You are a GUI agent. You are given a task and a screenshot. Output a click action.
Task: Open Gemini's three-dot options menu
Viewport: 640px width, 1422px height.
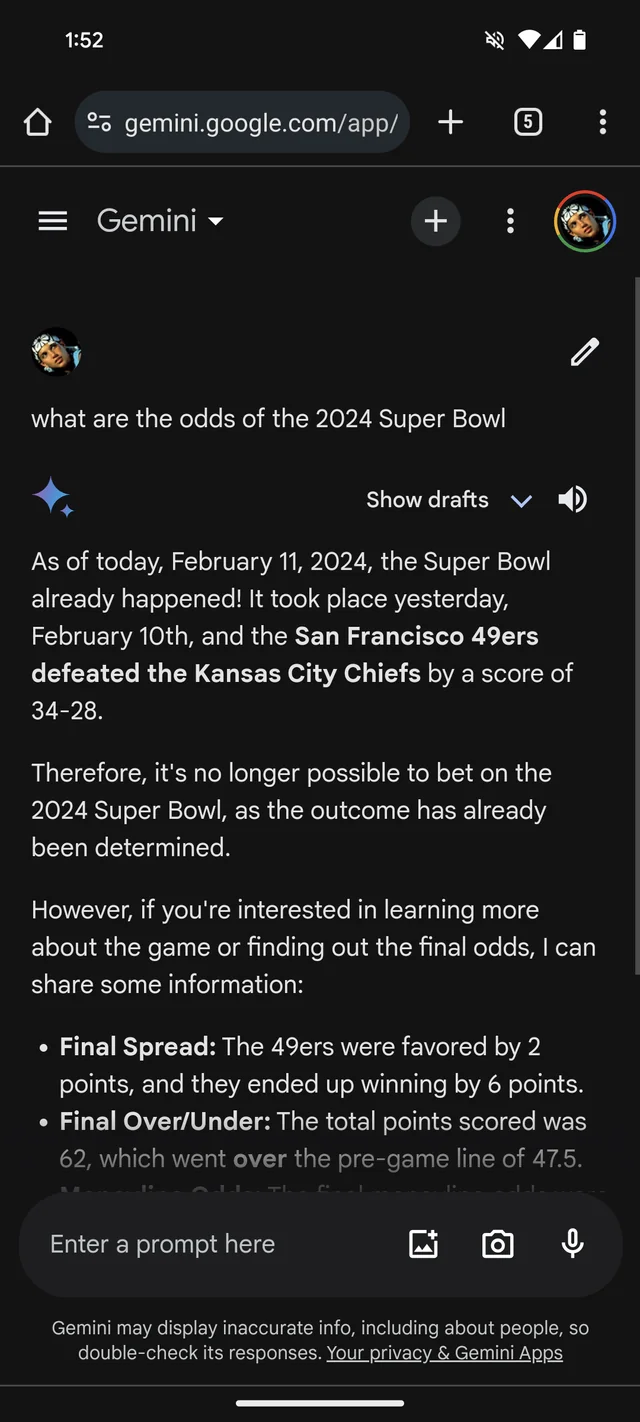pos(510,221)
